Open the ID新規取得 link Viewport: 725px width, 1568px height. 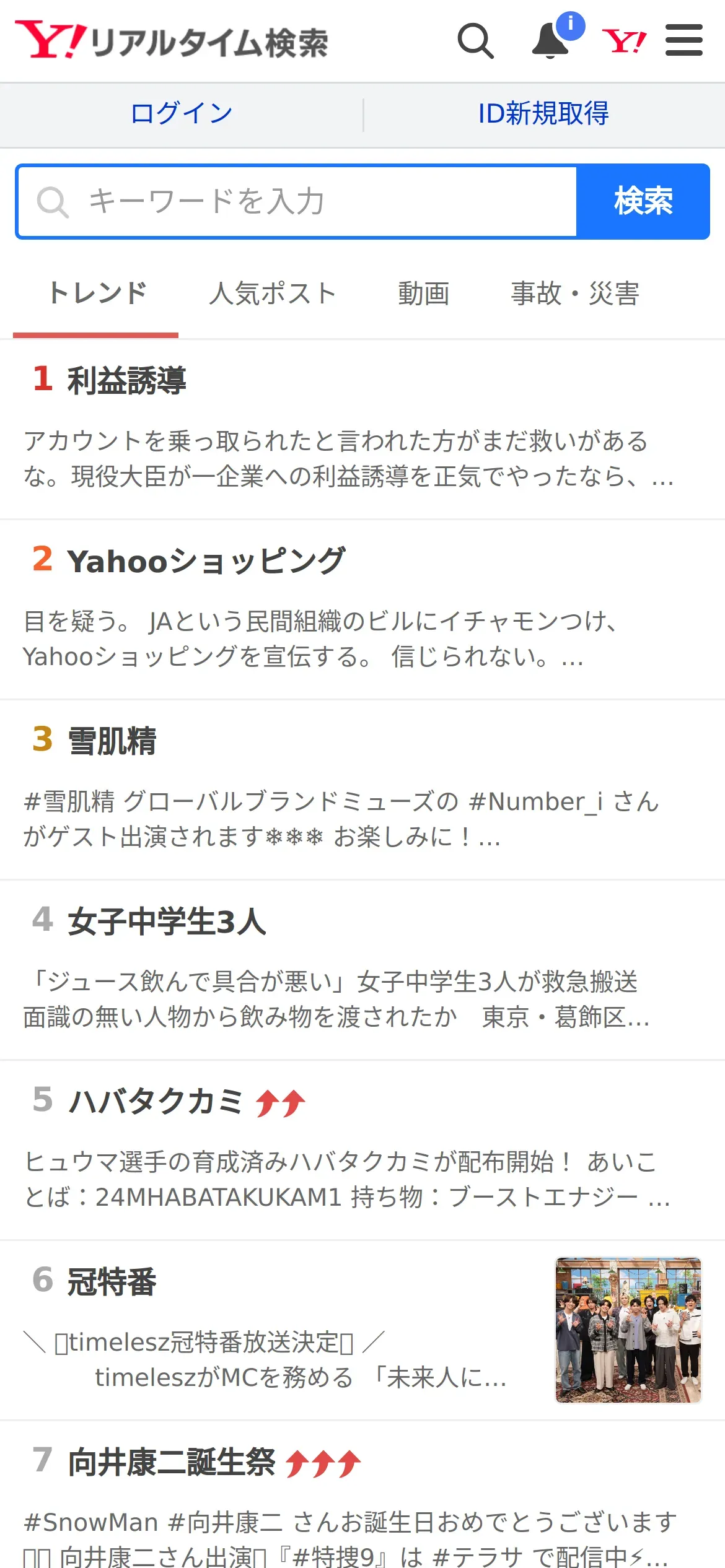coord(543,114)
